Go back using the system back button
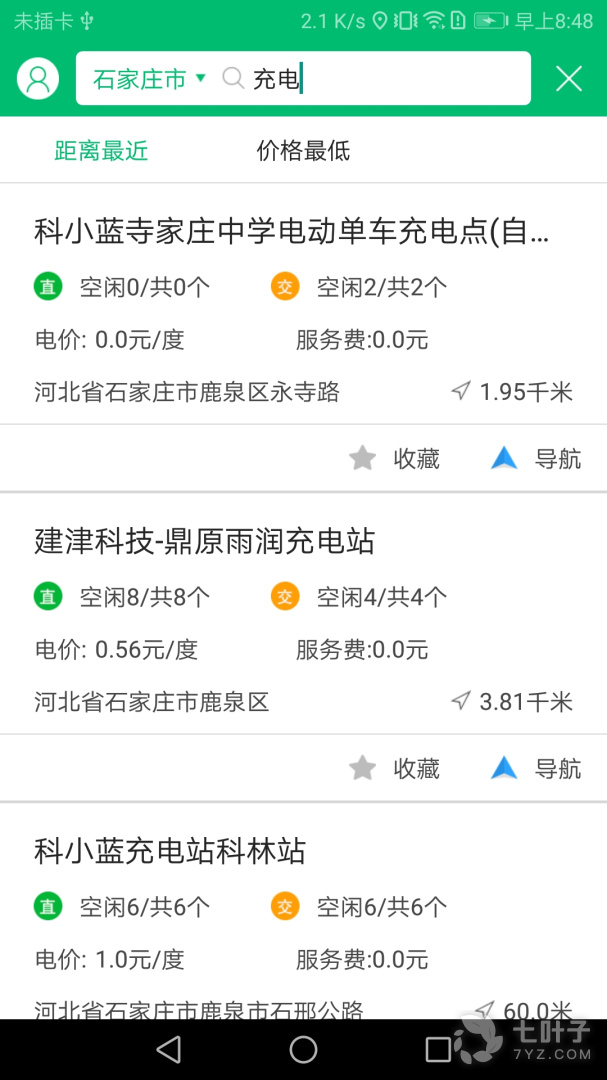This screenshot has width=607, height=1080. pos(169,1049)
